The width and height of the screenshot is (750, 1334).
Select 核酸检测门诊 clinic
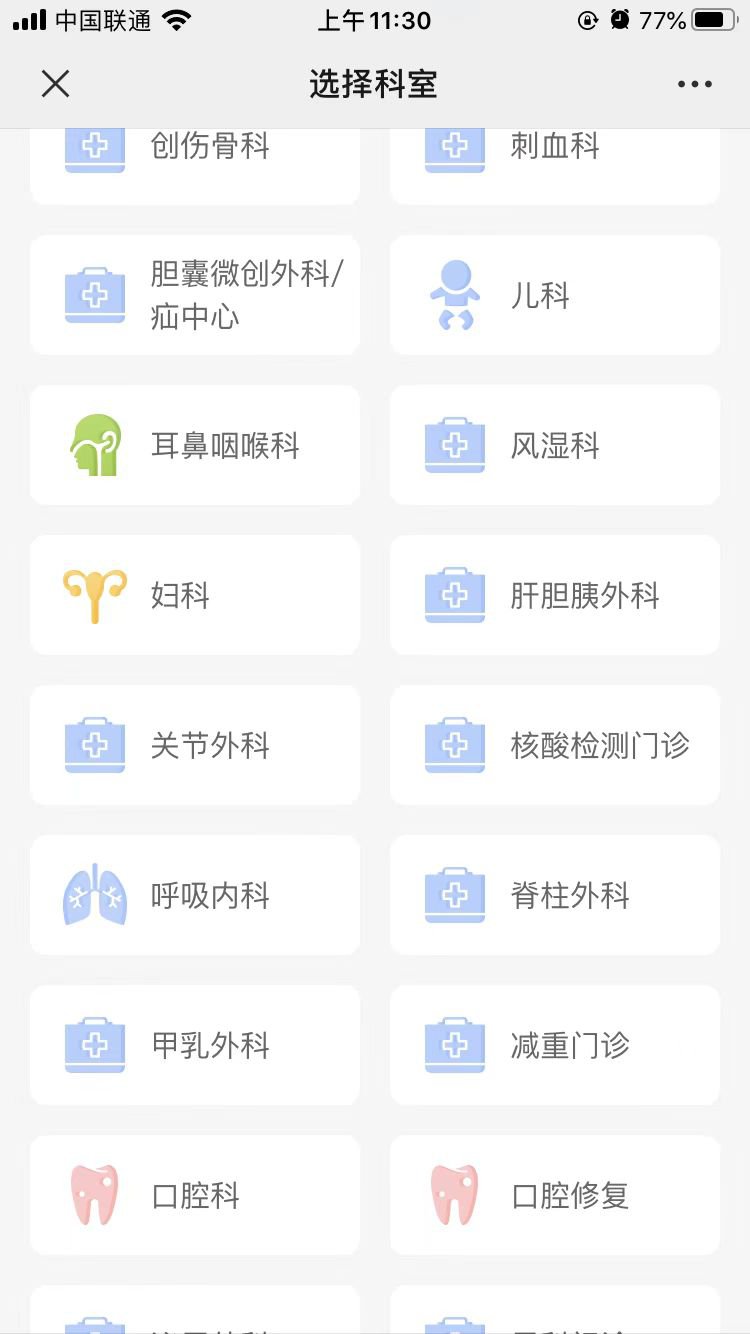coord(555,745)
